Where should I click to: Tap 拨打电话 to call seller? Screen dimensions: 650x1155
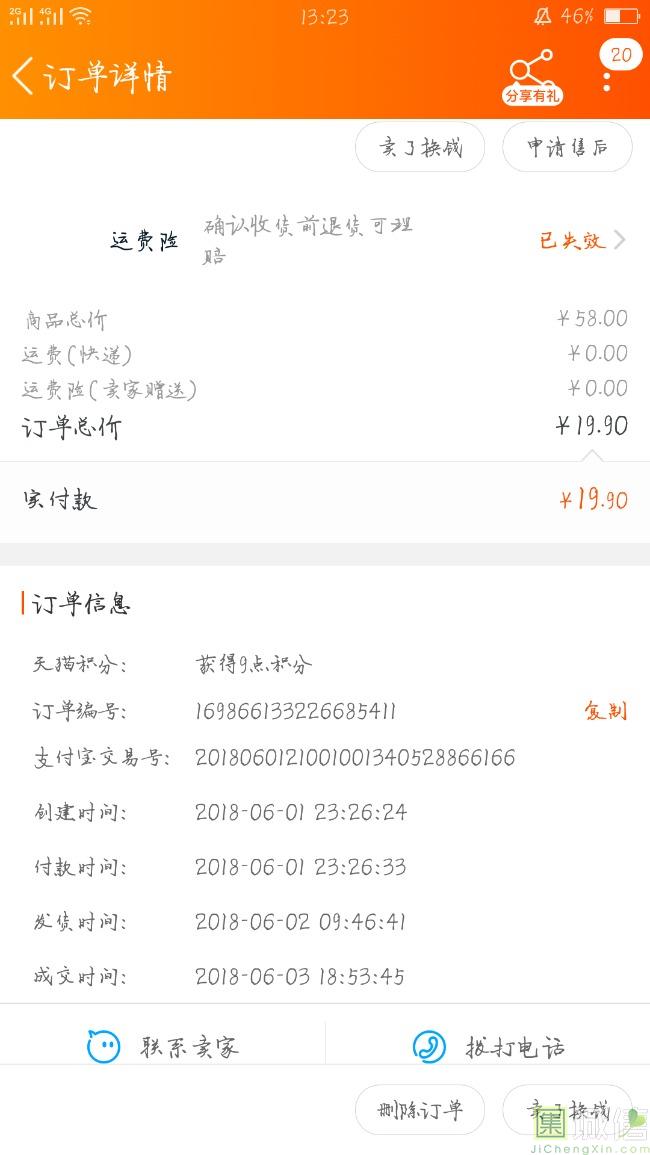(488, 1047)
